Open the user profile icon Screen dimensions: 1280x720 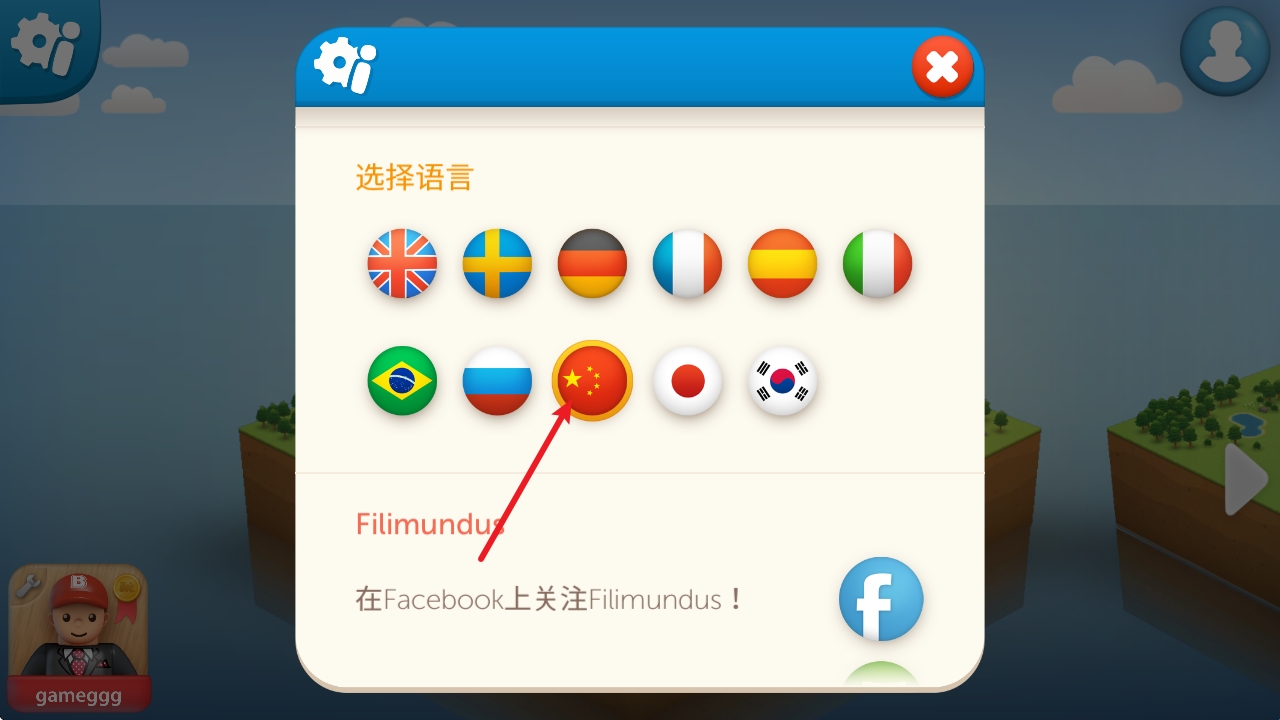[x=1225, y=52]
